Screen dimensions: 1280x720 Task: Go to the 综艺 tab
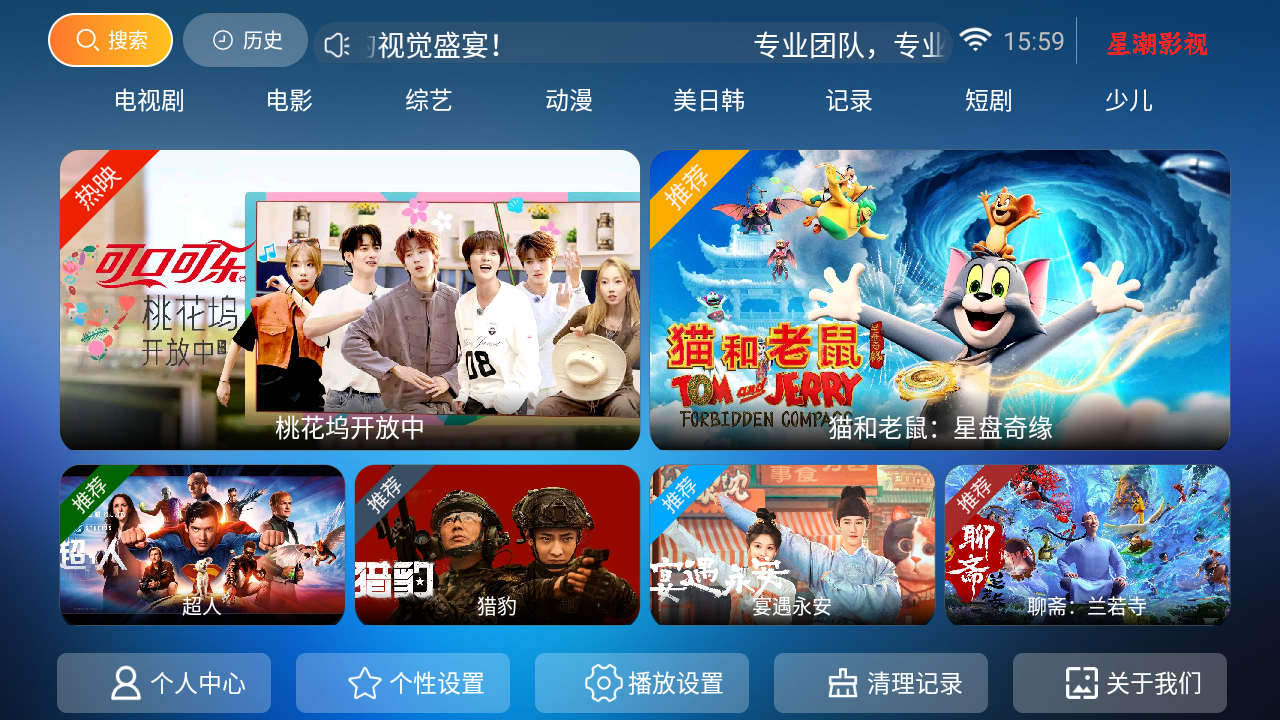(429, 100)
